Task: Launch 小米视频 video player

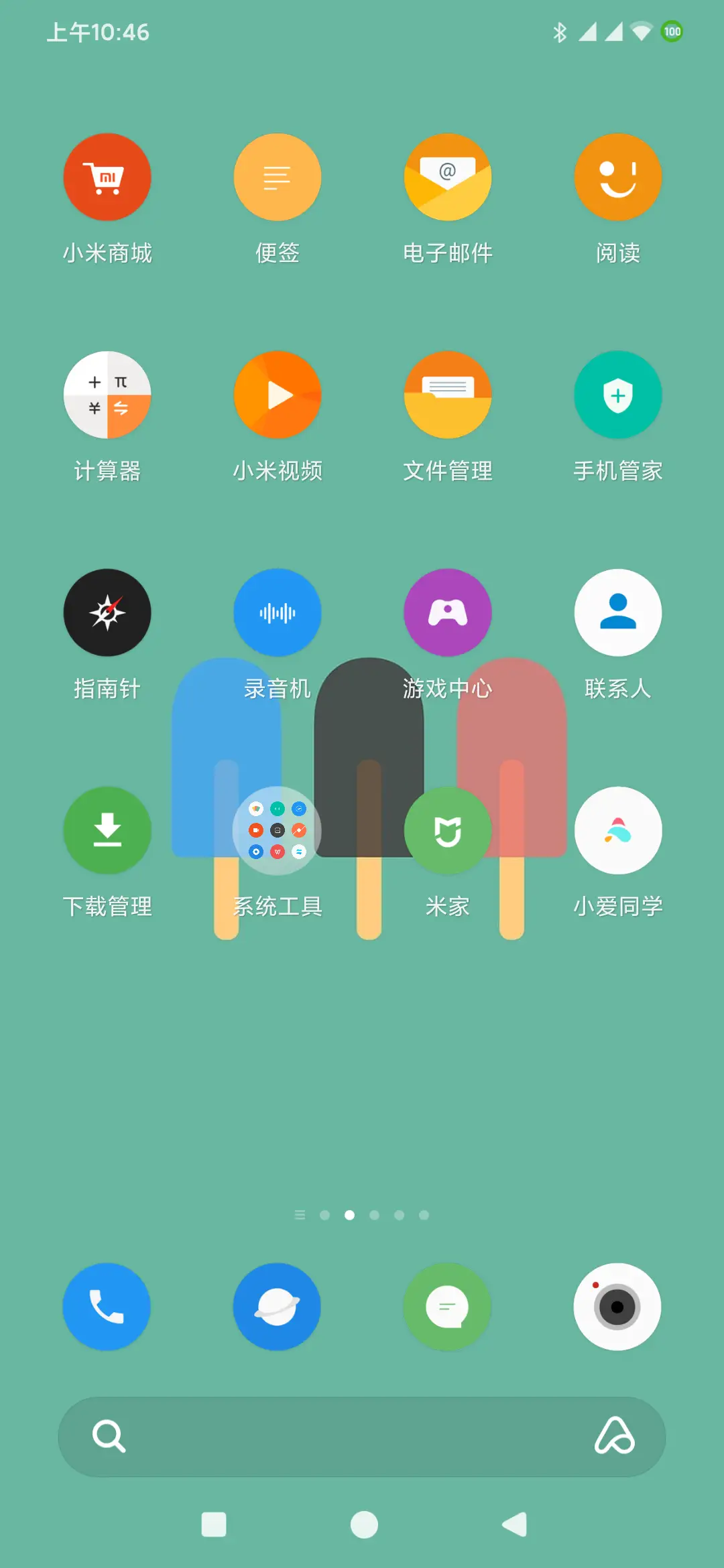Action: click(278, 395)
